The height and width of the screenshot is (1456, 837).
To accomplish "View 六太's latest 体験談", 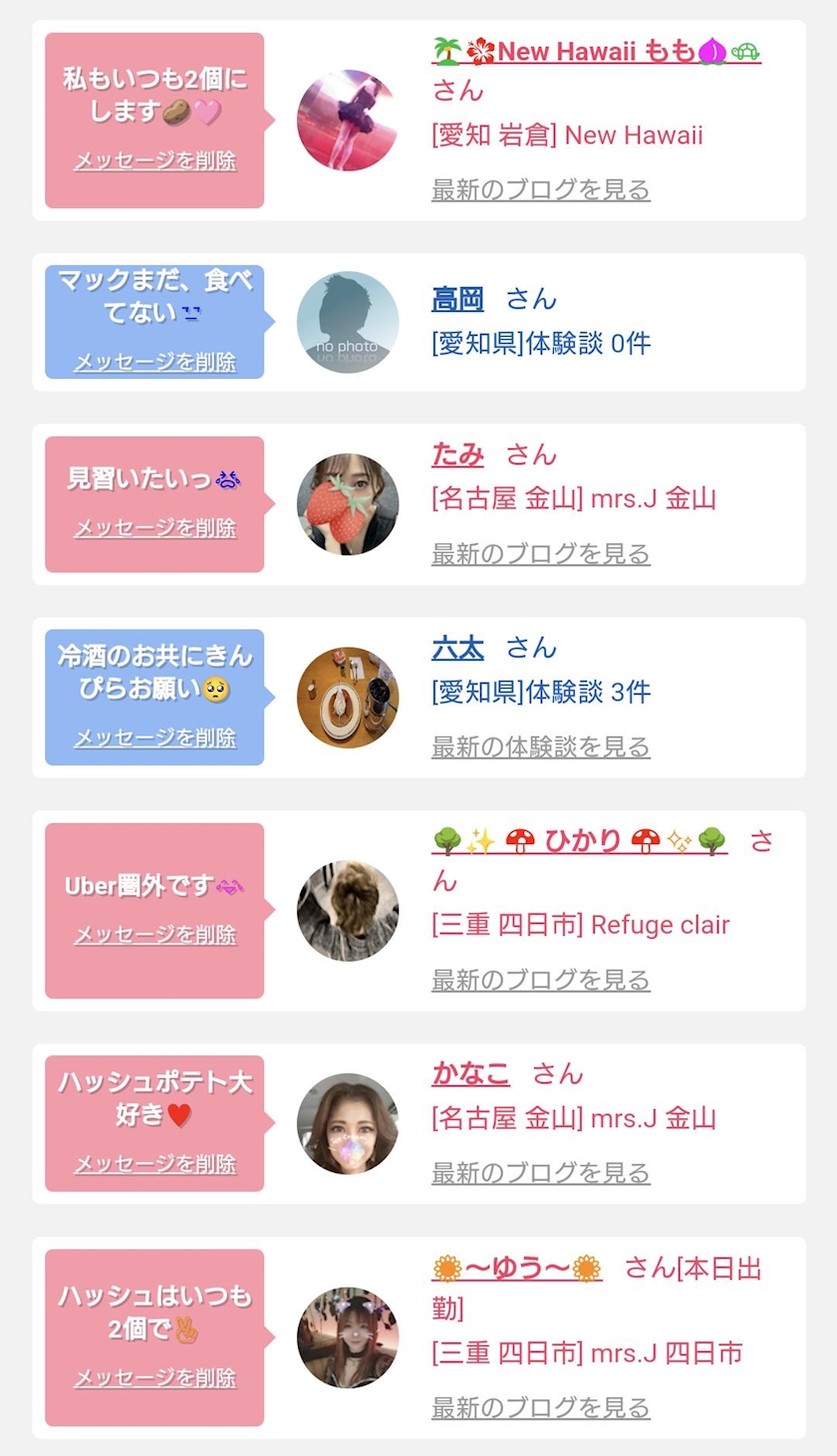I will 540,746.
